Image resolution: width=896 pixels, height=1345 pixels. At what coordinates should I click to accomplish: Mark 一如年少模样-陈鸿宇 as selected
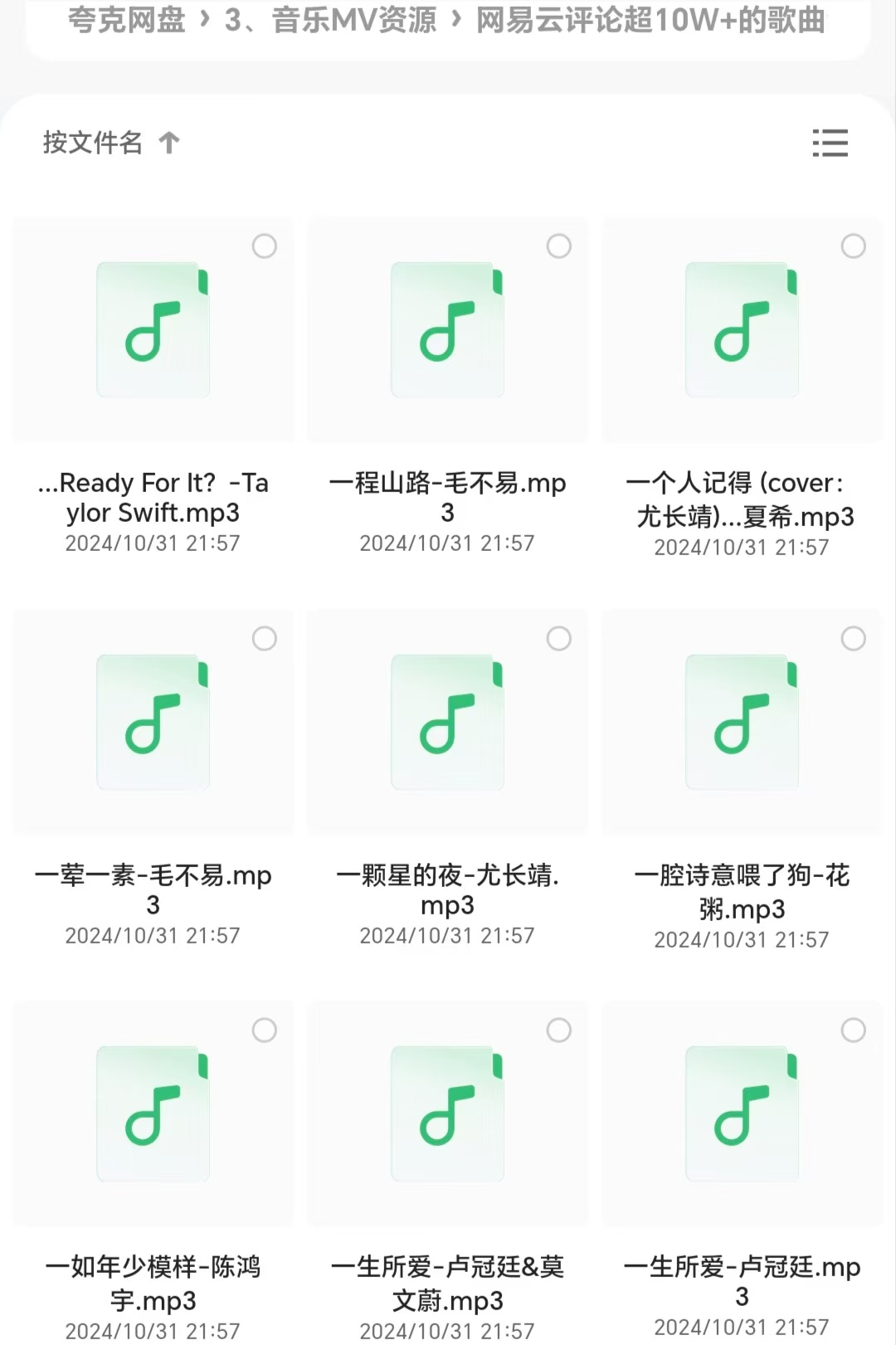(265, 1031)
